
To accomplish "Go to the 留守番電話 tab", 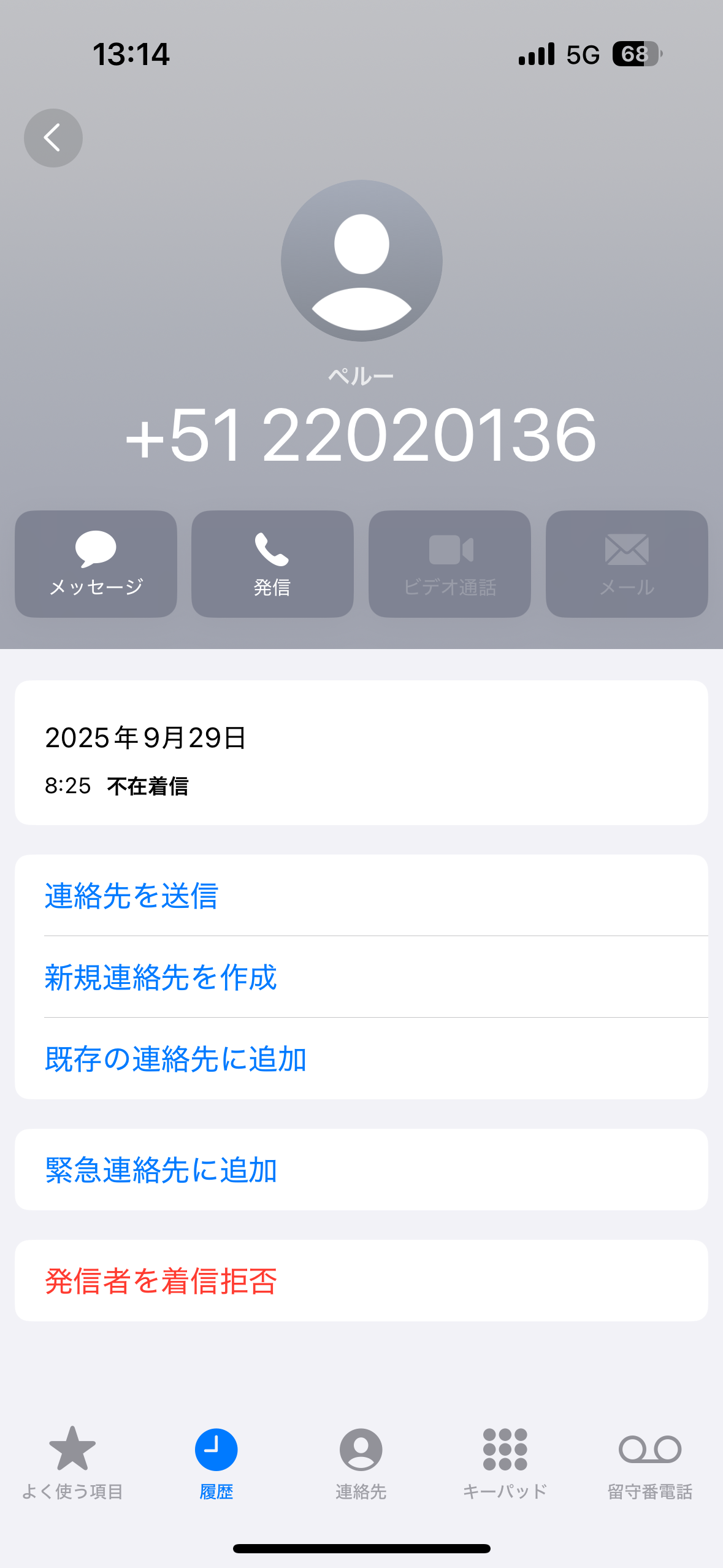I will click(x=650, y=1462).
